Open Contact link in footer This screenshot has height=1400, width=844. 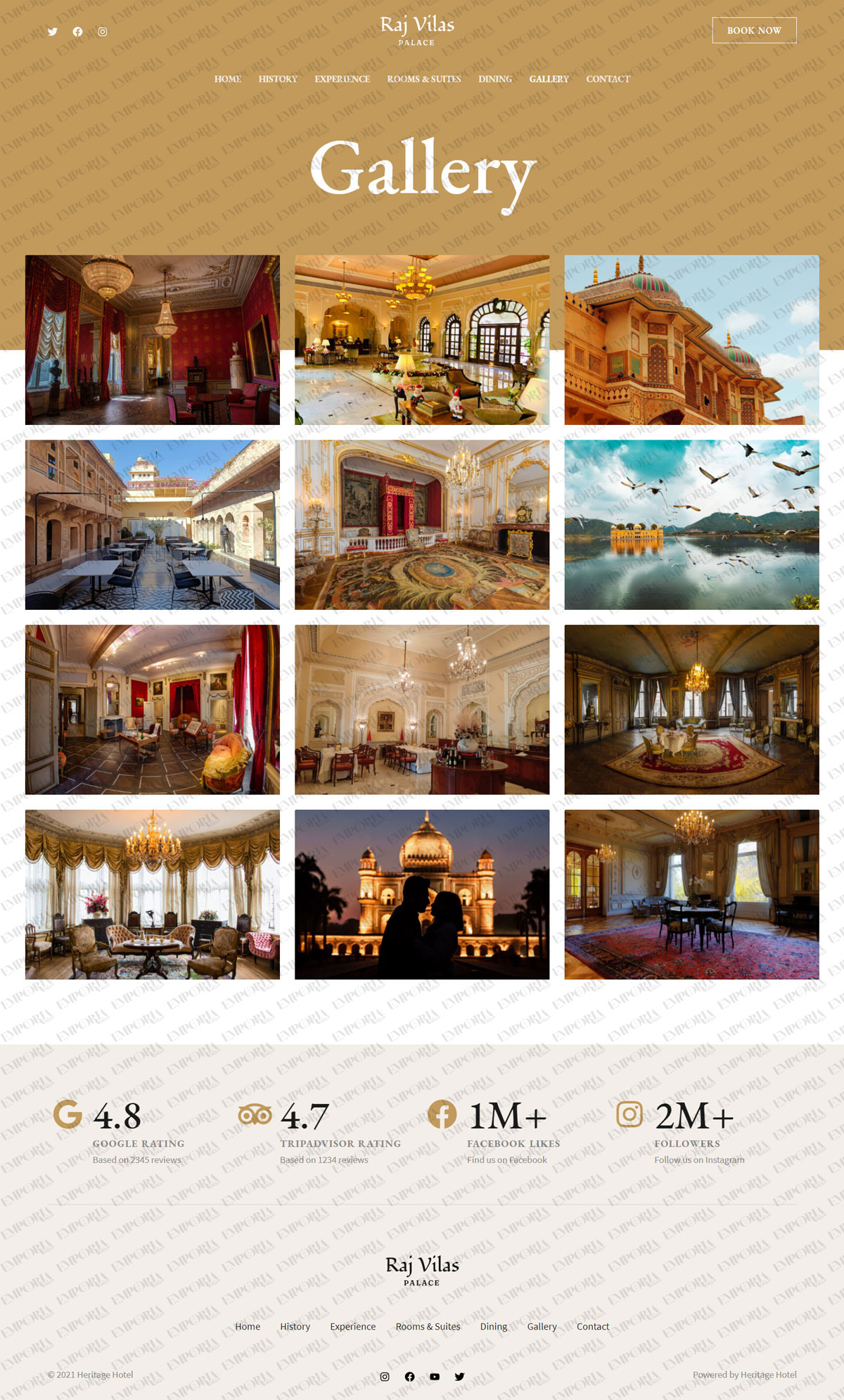click(593, 1326)
